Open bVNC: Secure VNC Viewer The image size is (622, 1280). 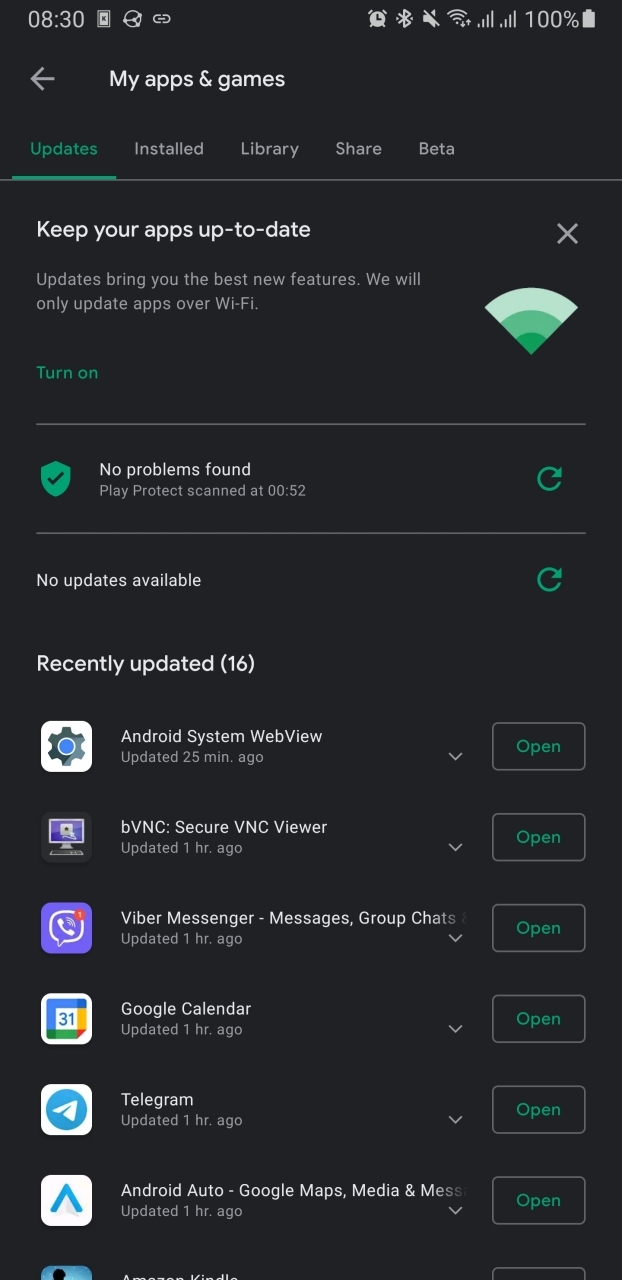(538, 838)
